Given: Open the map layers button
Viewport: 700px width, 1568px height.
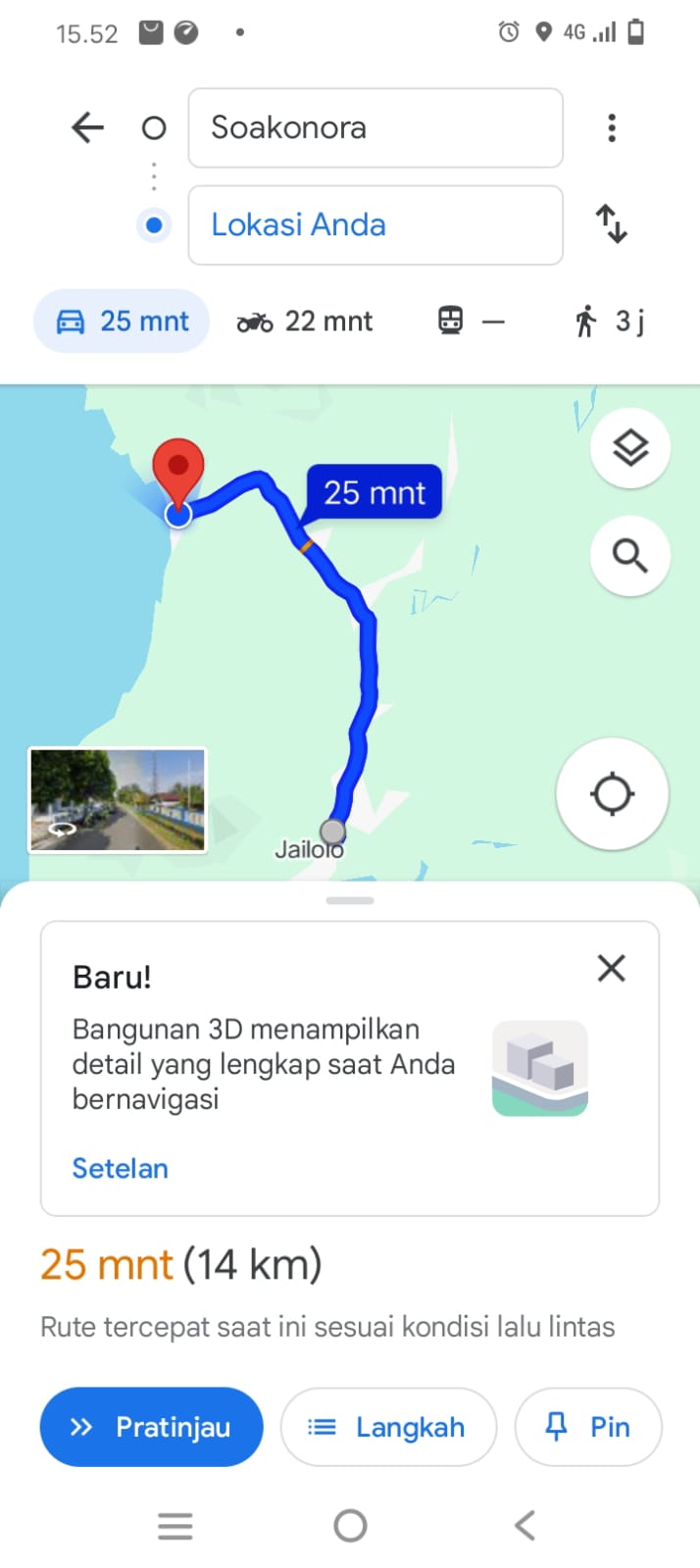Looking at the screenshot, I should point(630,448).
